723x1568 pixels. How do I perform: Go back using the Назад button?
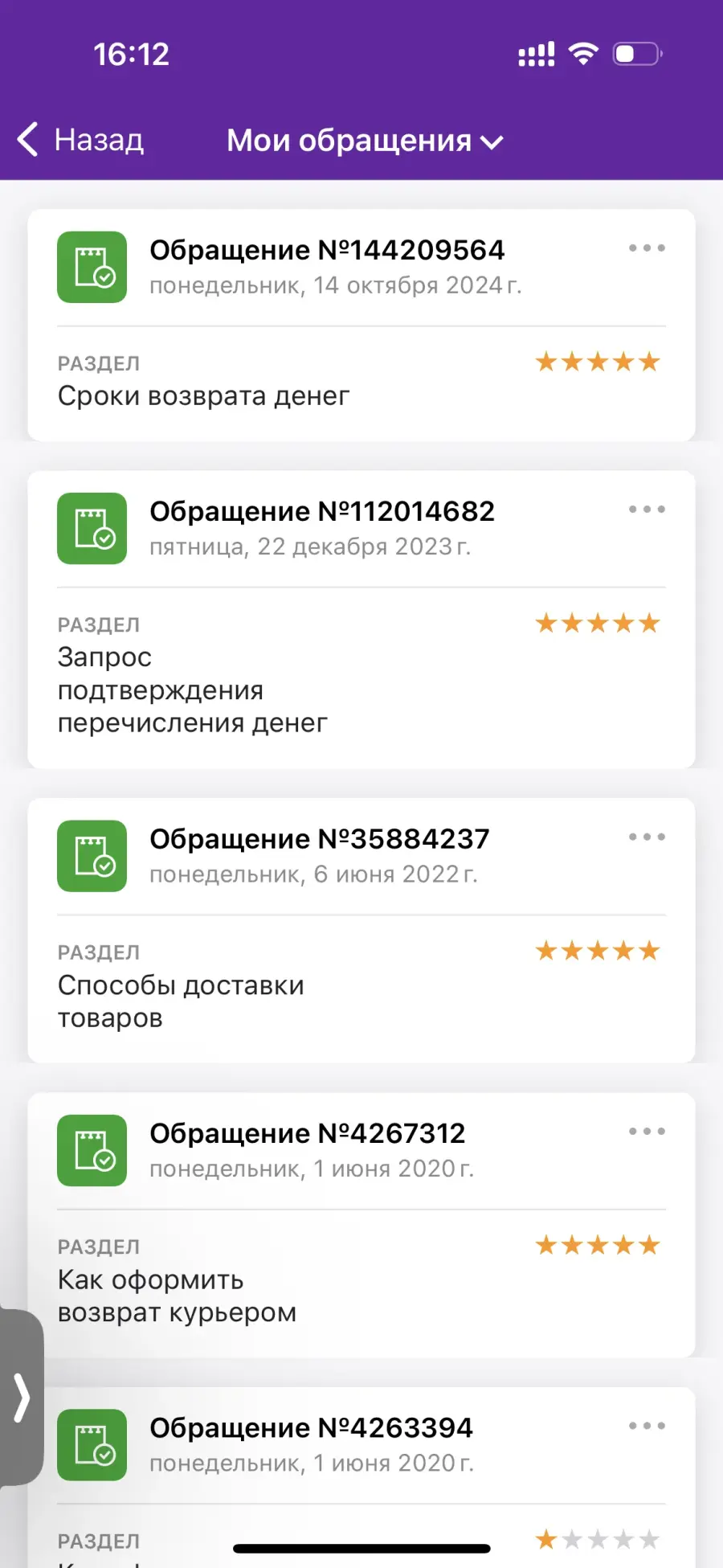point(80,140)
